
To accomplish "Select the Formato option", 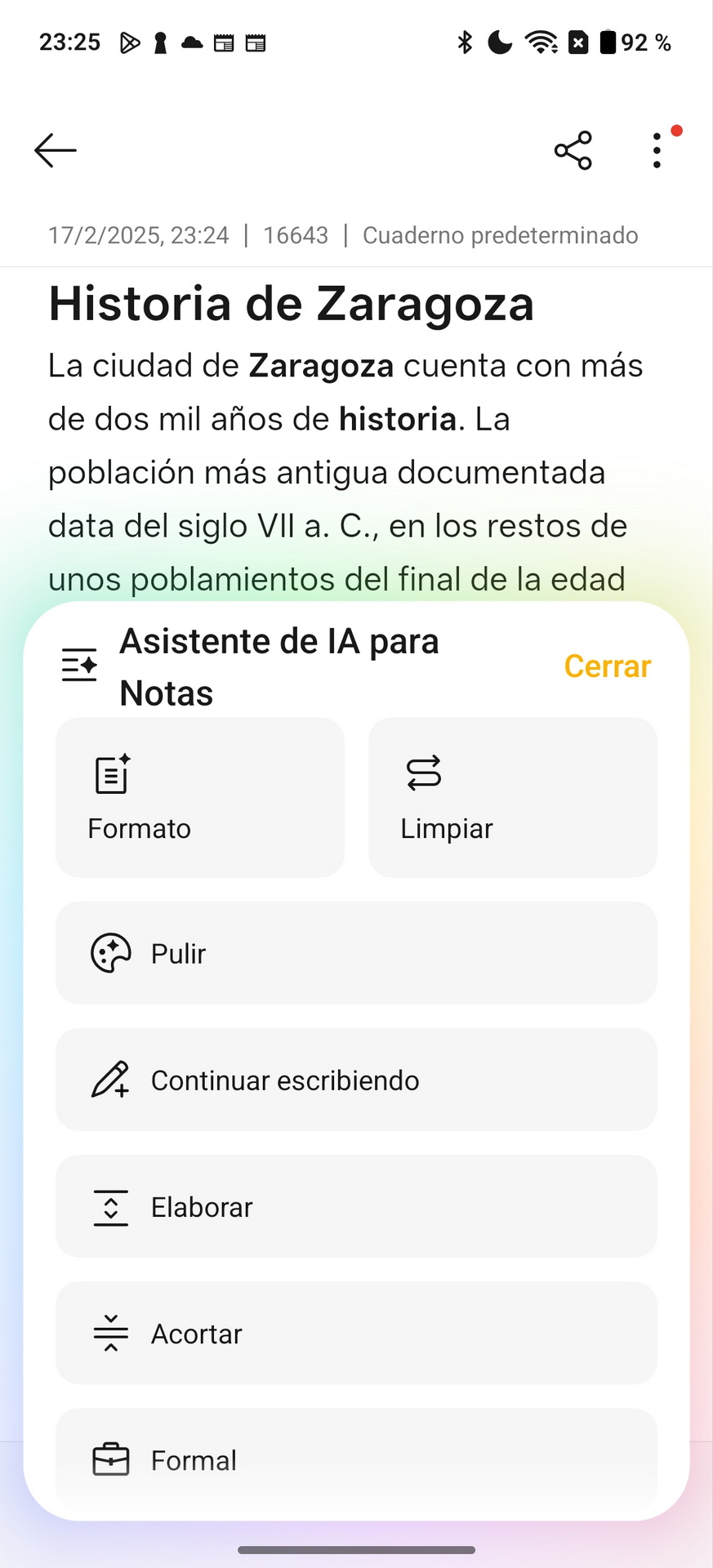I will click(x=200, y=797).
